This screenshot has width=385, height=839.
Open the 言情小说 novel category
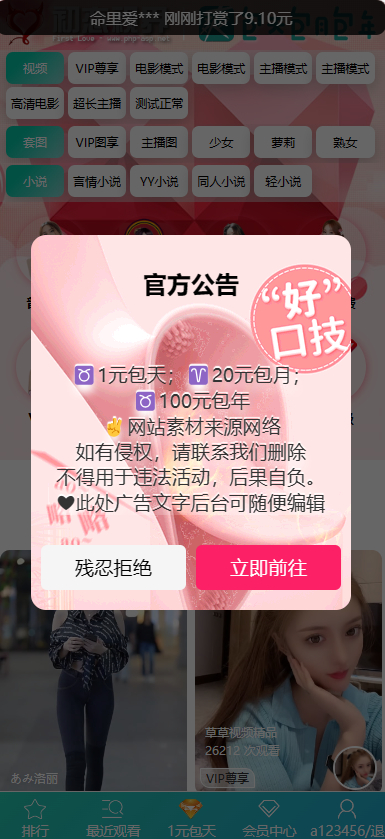(97, 181)
